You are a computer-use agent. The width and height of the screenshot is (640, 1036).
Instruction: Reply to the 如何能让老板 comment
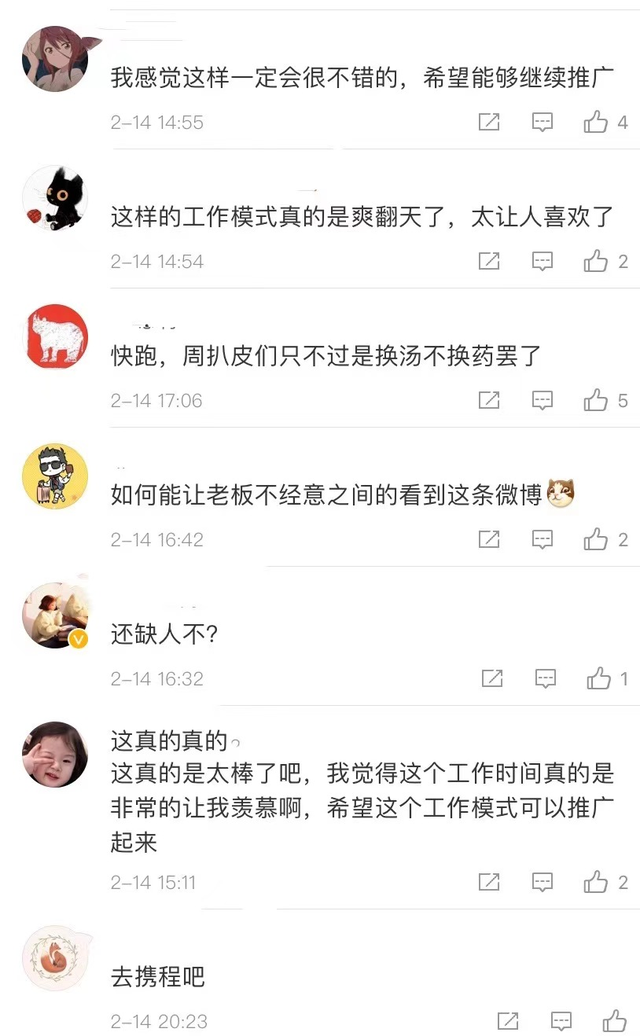(x=542, y=539)
